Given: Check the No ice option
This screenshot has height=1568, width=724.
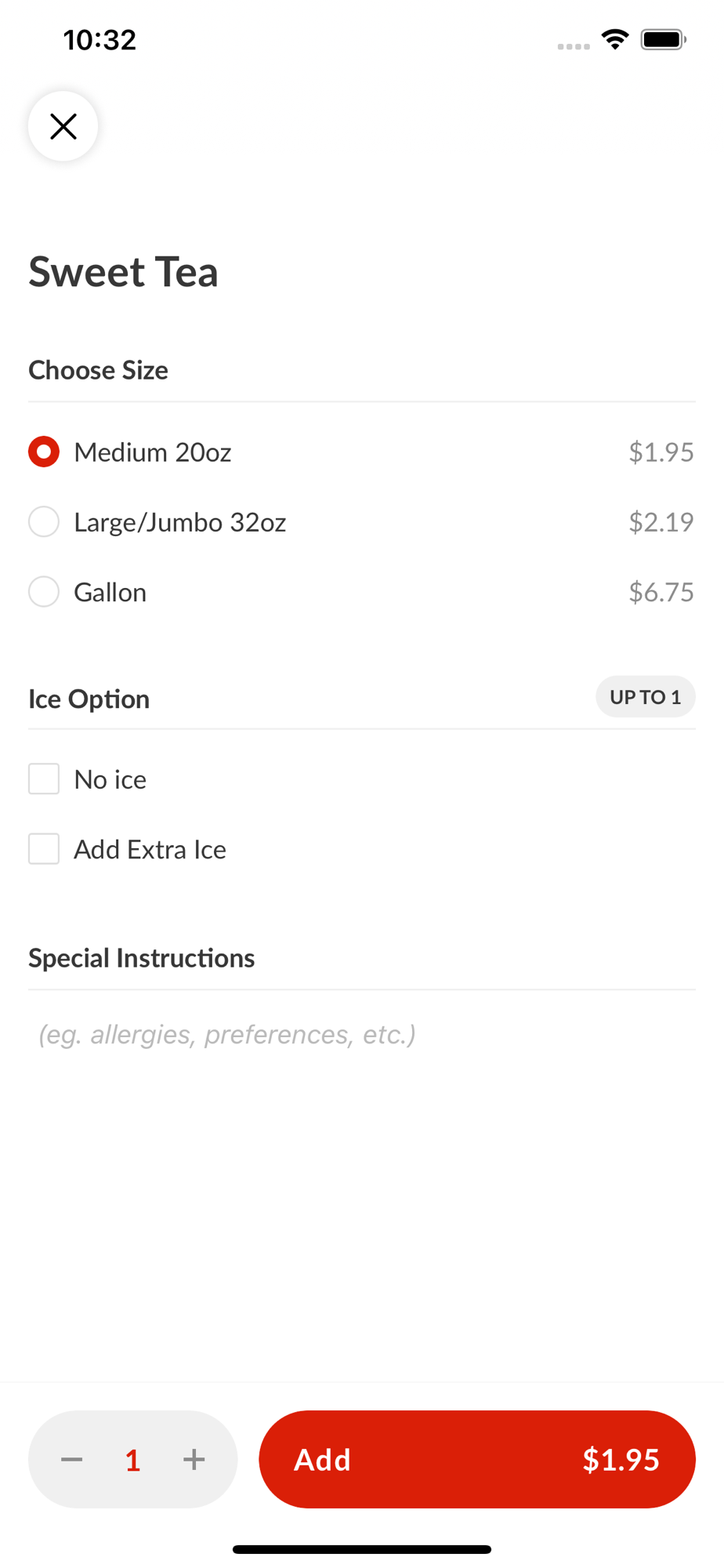Looking at the screenshot, I should pos(361,779).
